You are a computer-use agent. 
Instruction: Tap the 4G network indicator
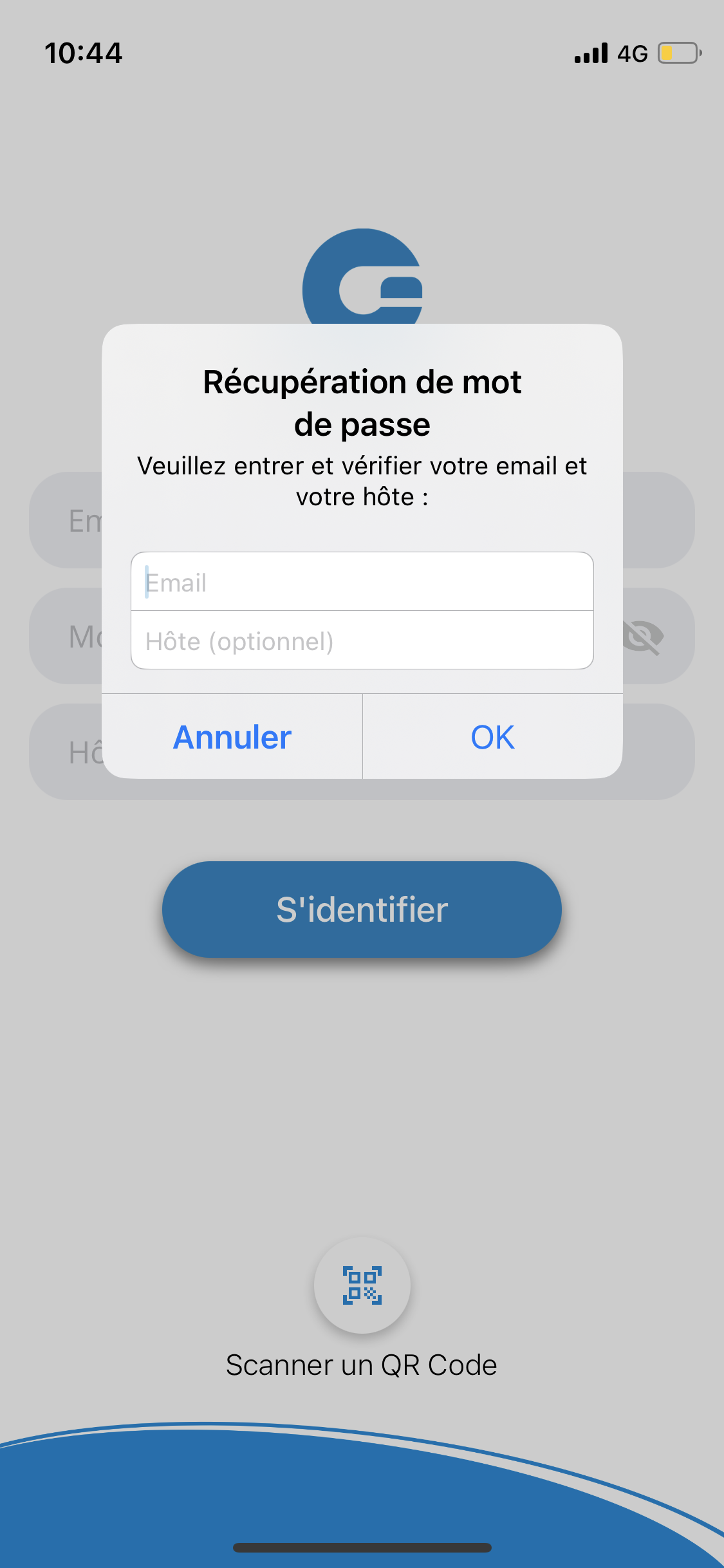(x=633, y=53)
